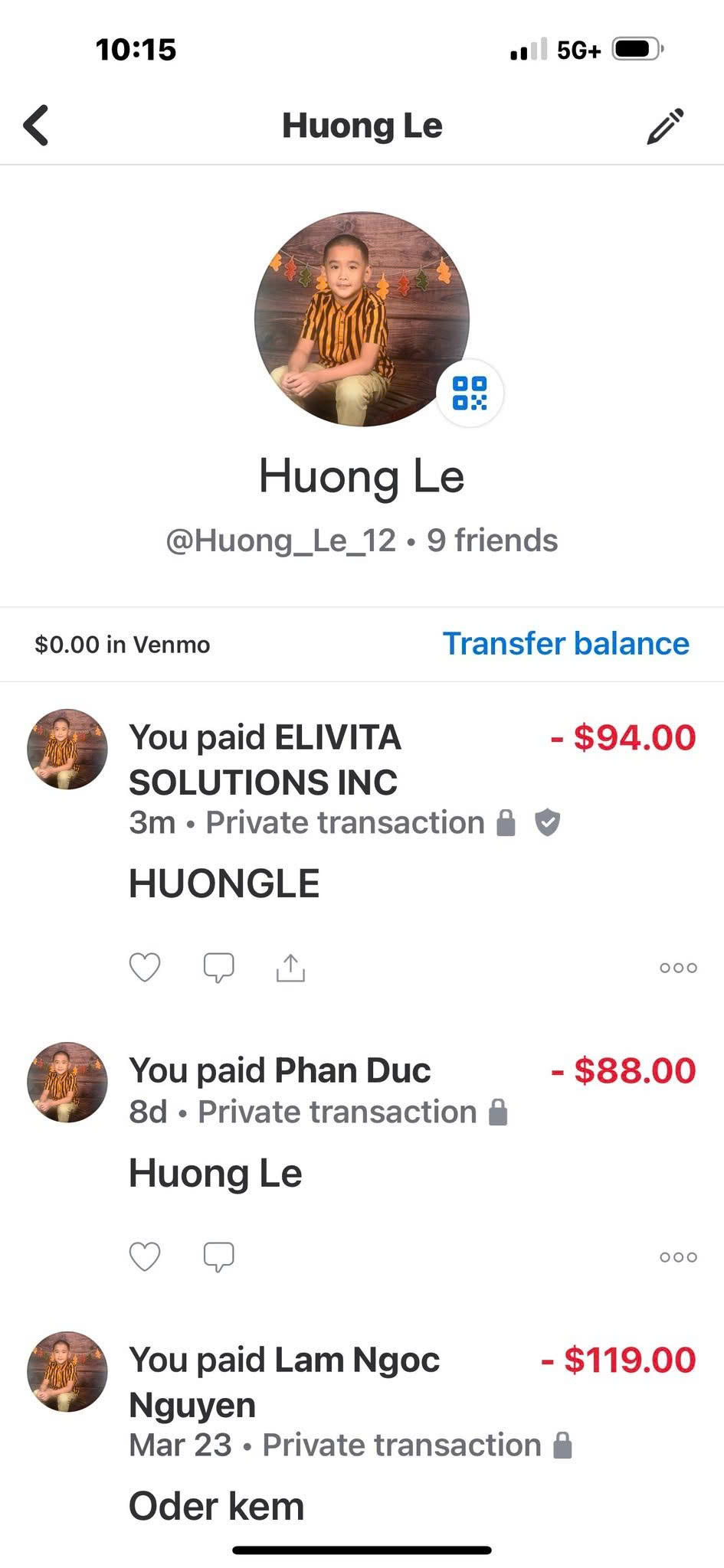Open the QR code badge on profile photo
This screenshot has height=1568, width=724.
pos(470,393)
